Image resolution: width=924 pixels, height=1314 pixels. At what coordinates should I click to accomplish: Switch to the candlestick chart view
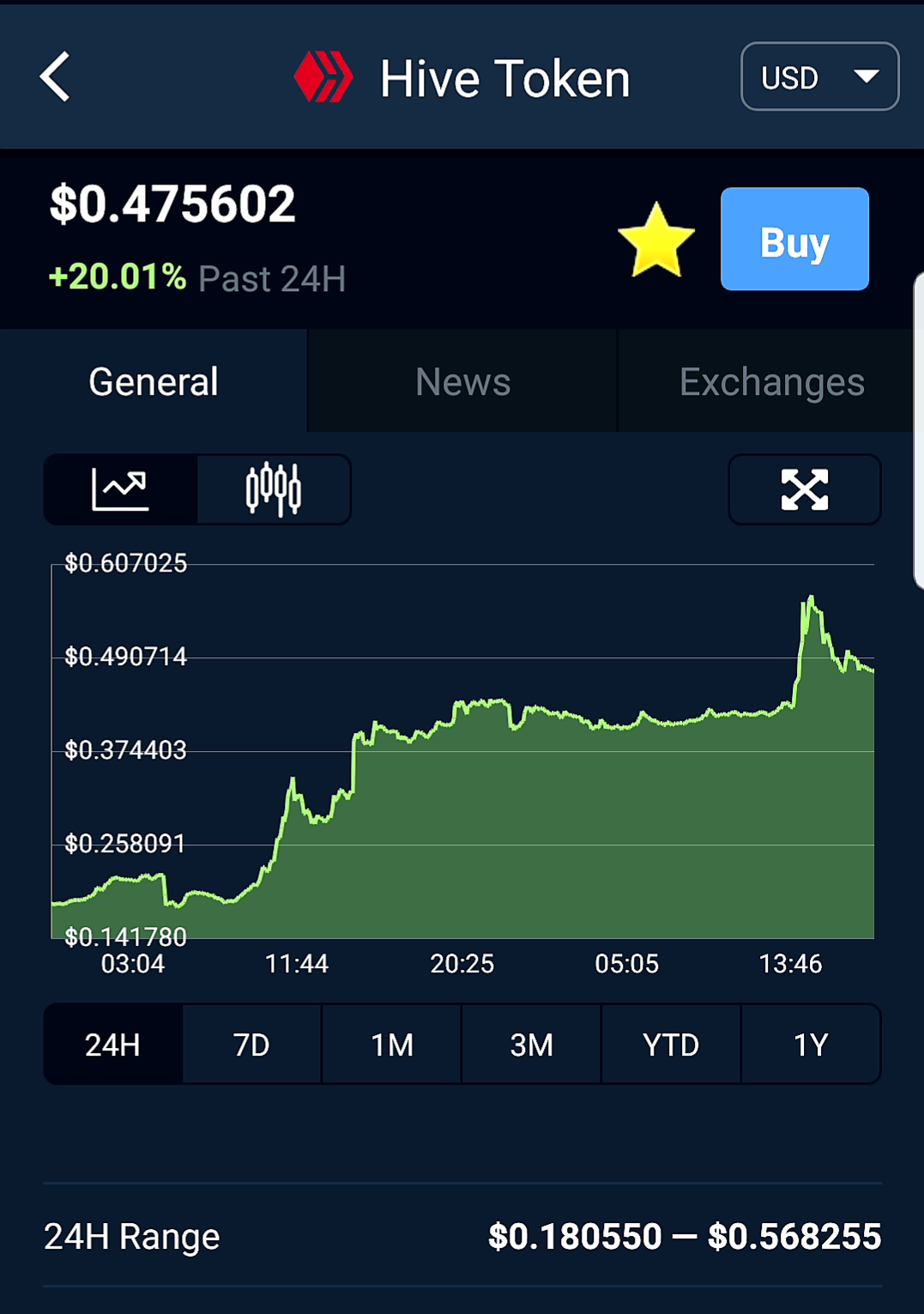(274, 490)
